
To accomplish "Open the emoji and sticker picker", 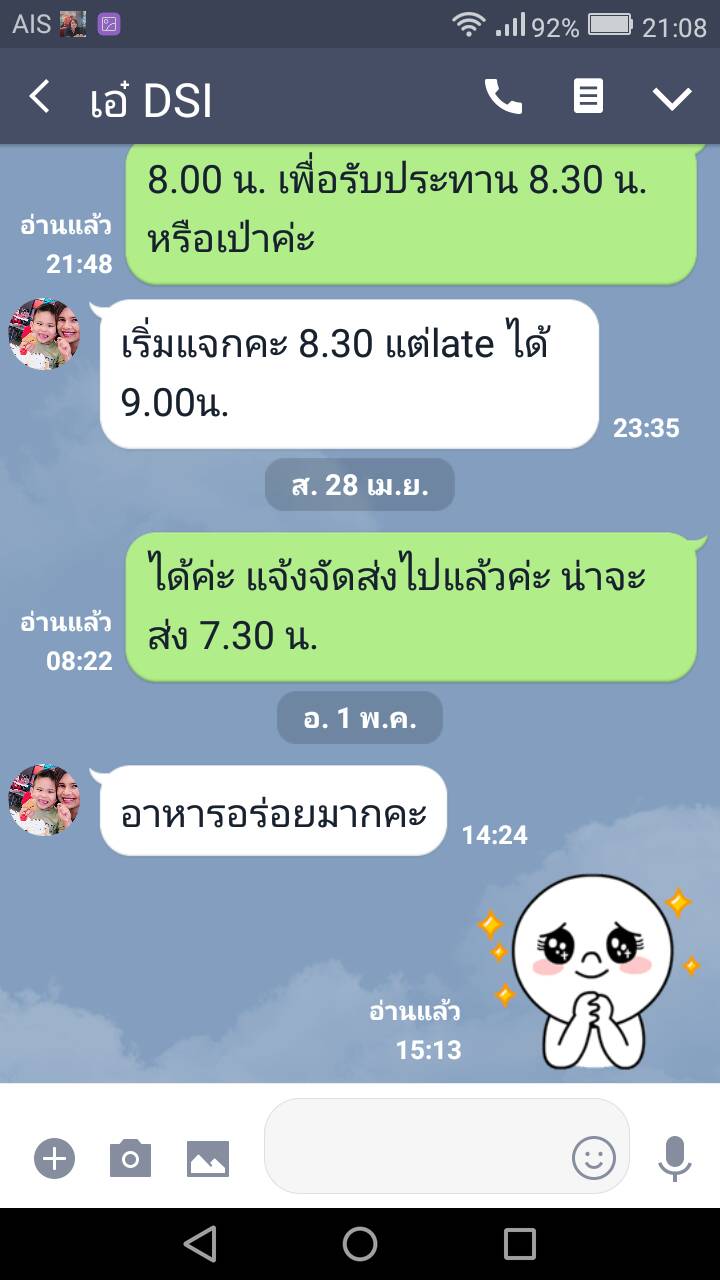I will [593, 1159].
